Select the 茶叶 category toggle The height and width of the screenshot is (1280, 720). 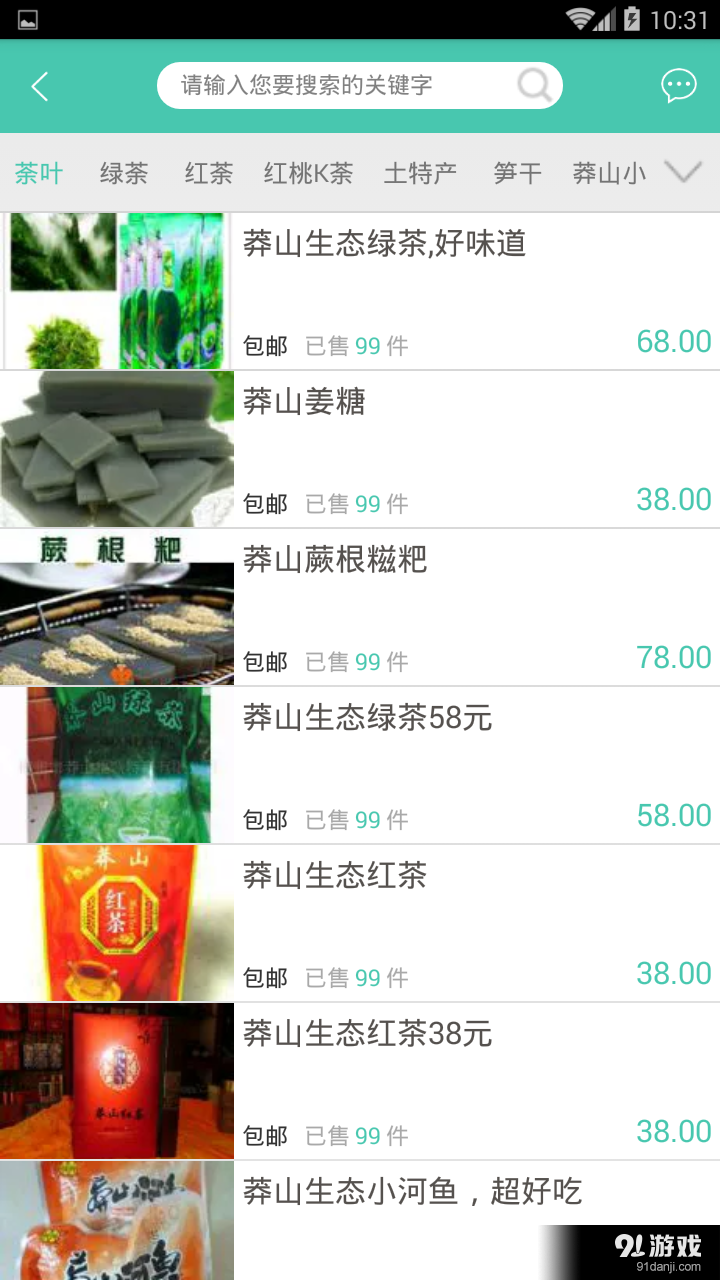point(39,172)
